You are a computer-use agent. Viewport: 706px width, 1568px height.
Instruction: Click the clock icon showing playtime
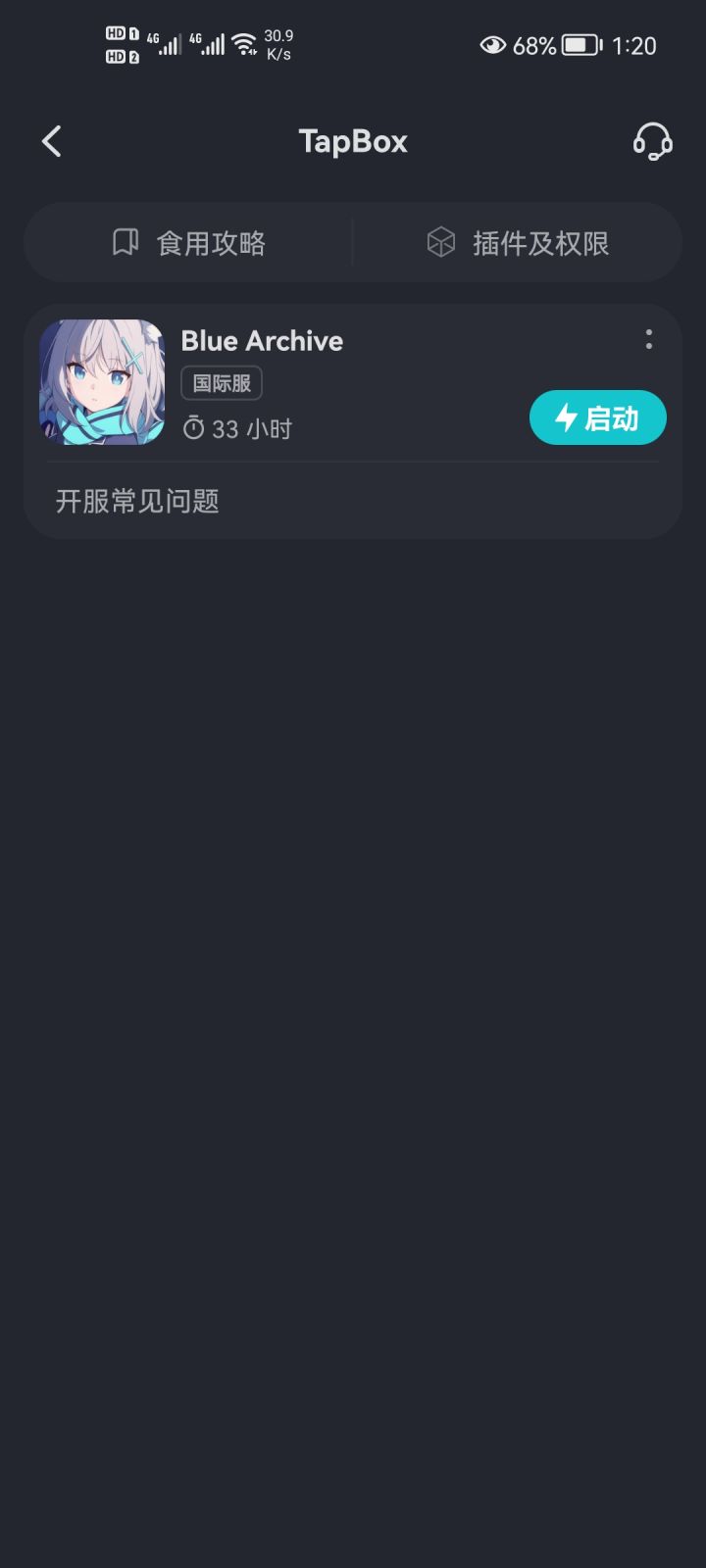point(194,428)
